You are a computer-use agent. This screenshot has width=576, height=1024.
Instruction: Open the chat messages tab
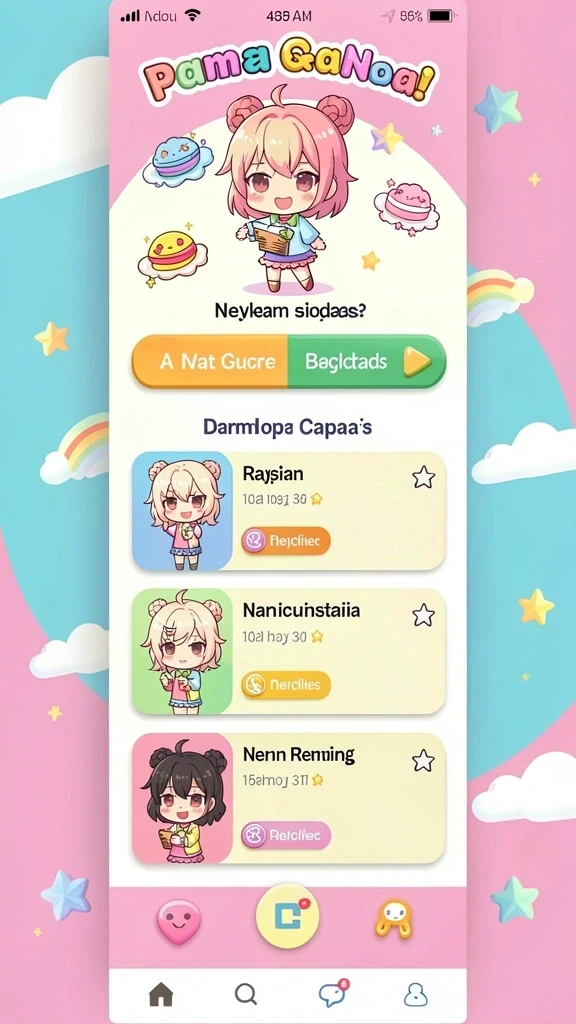click(x=334, y=993)
